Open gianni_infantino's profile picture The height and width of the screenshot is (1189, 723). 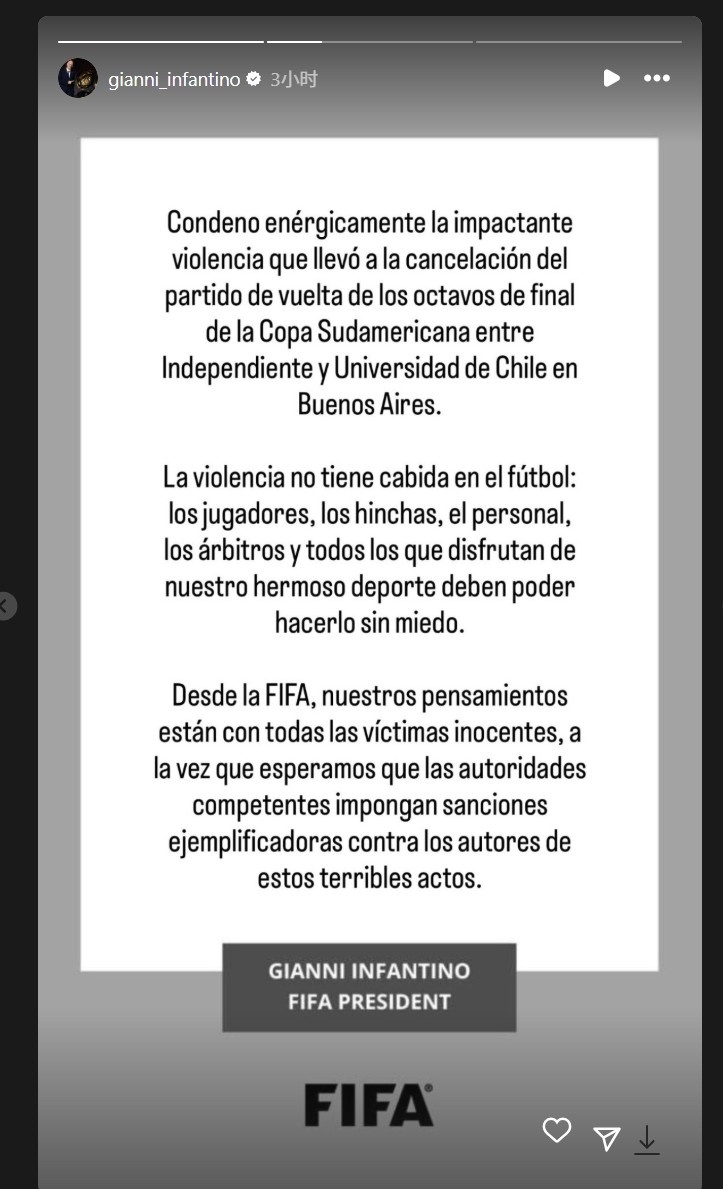click(78, 79)
